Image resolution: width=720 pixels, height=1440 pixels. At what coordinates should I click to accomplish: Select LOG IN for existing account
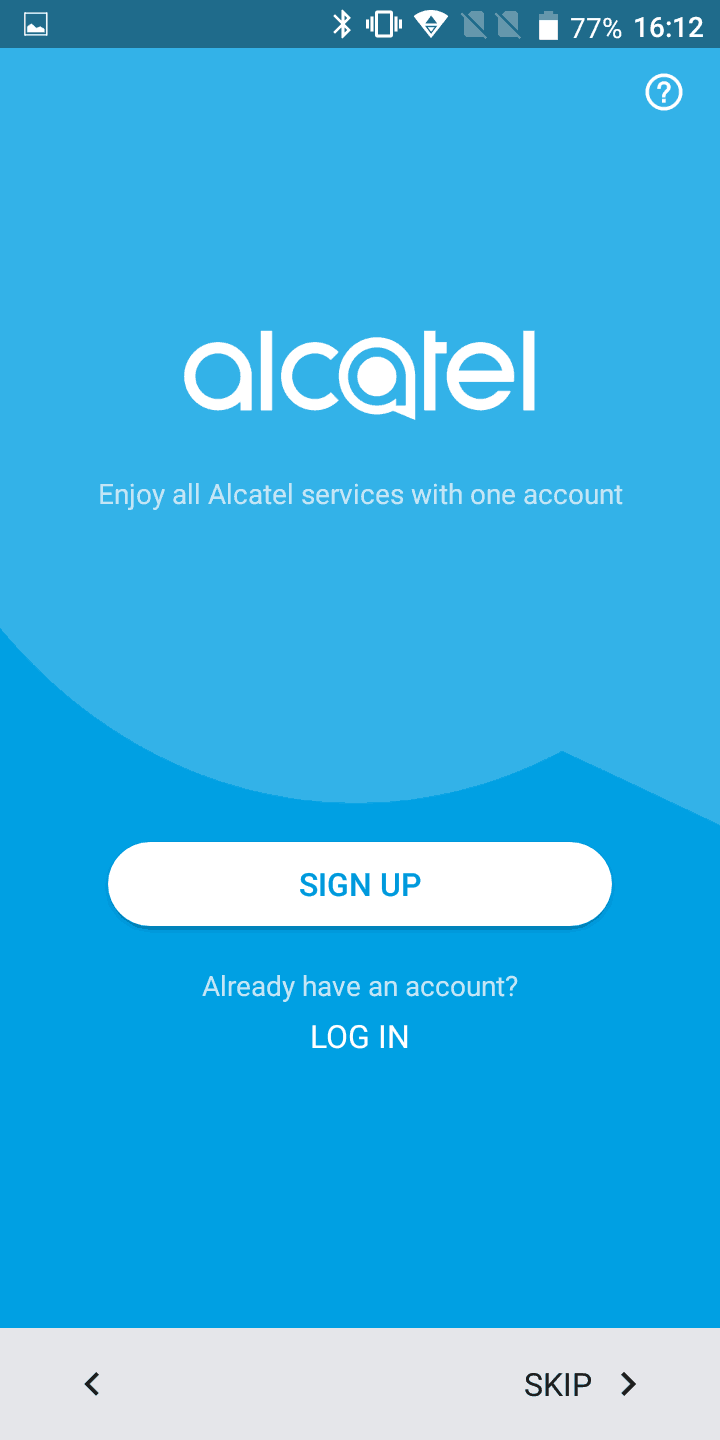coord(360,1037)
